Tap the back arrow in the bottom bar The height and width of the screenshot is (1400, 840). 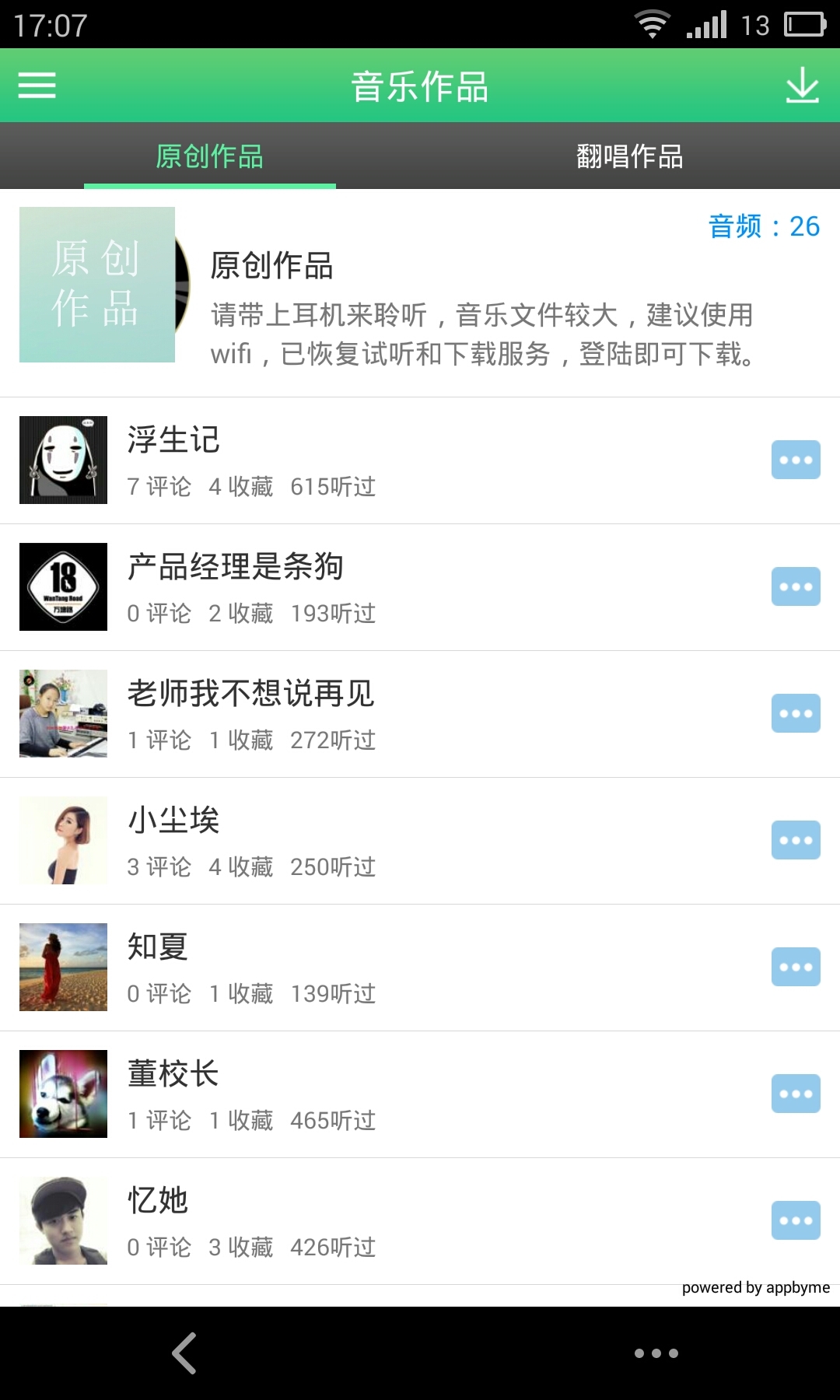(x=184, y=1352)
